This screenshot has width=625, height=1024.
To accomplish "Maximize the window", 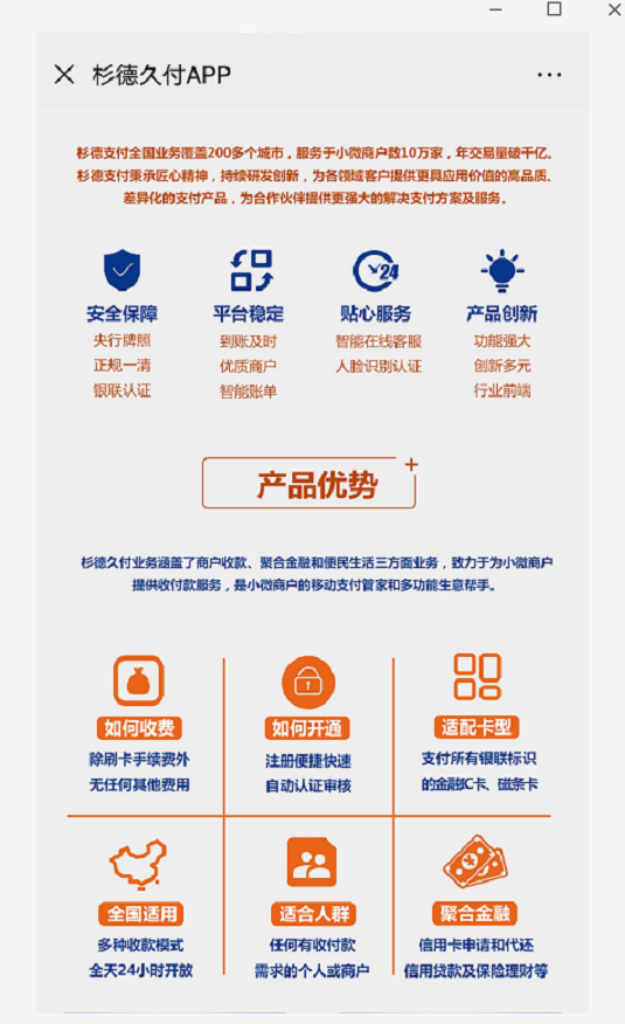I will [553, 9].
